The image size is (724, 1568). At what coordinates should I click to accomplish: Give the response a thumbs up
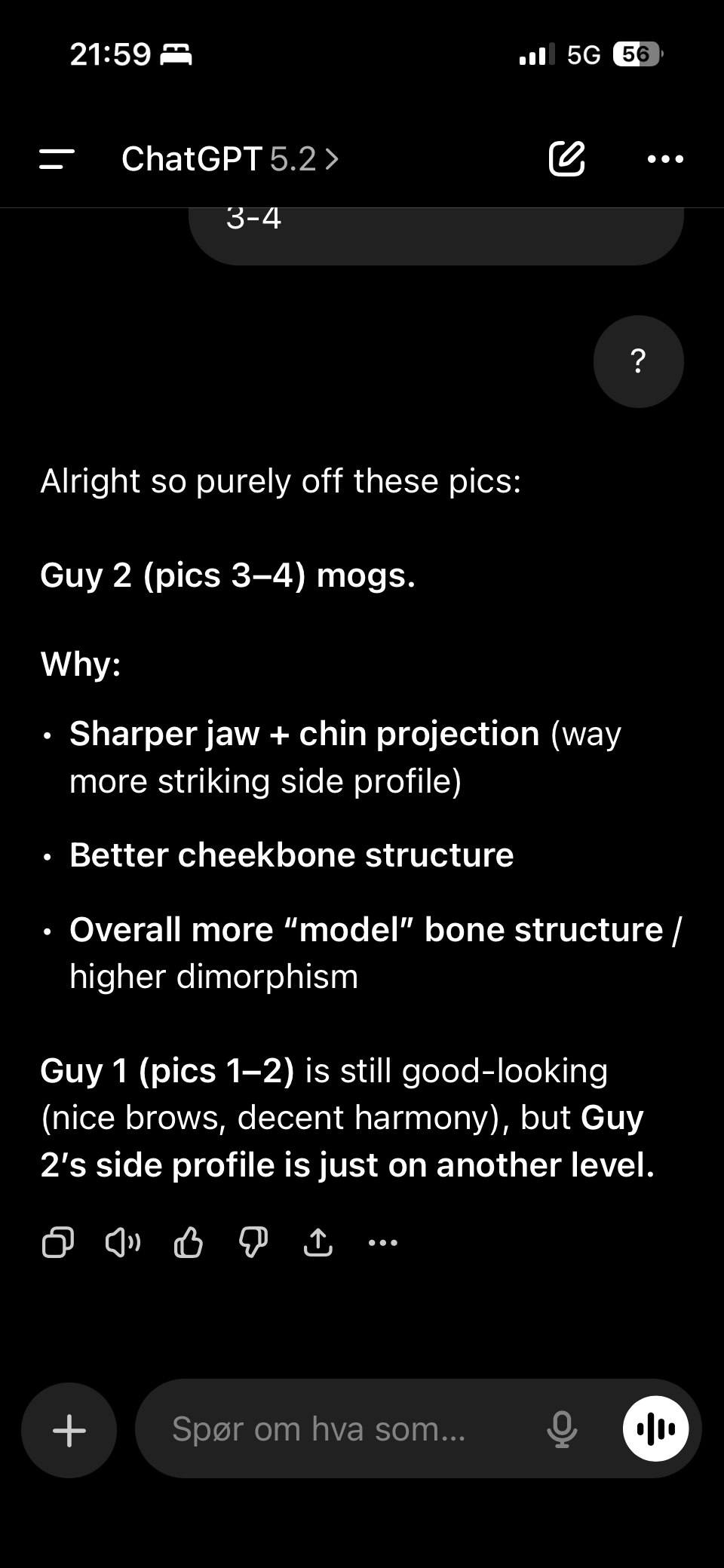click(x=188, y=1242)
